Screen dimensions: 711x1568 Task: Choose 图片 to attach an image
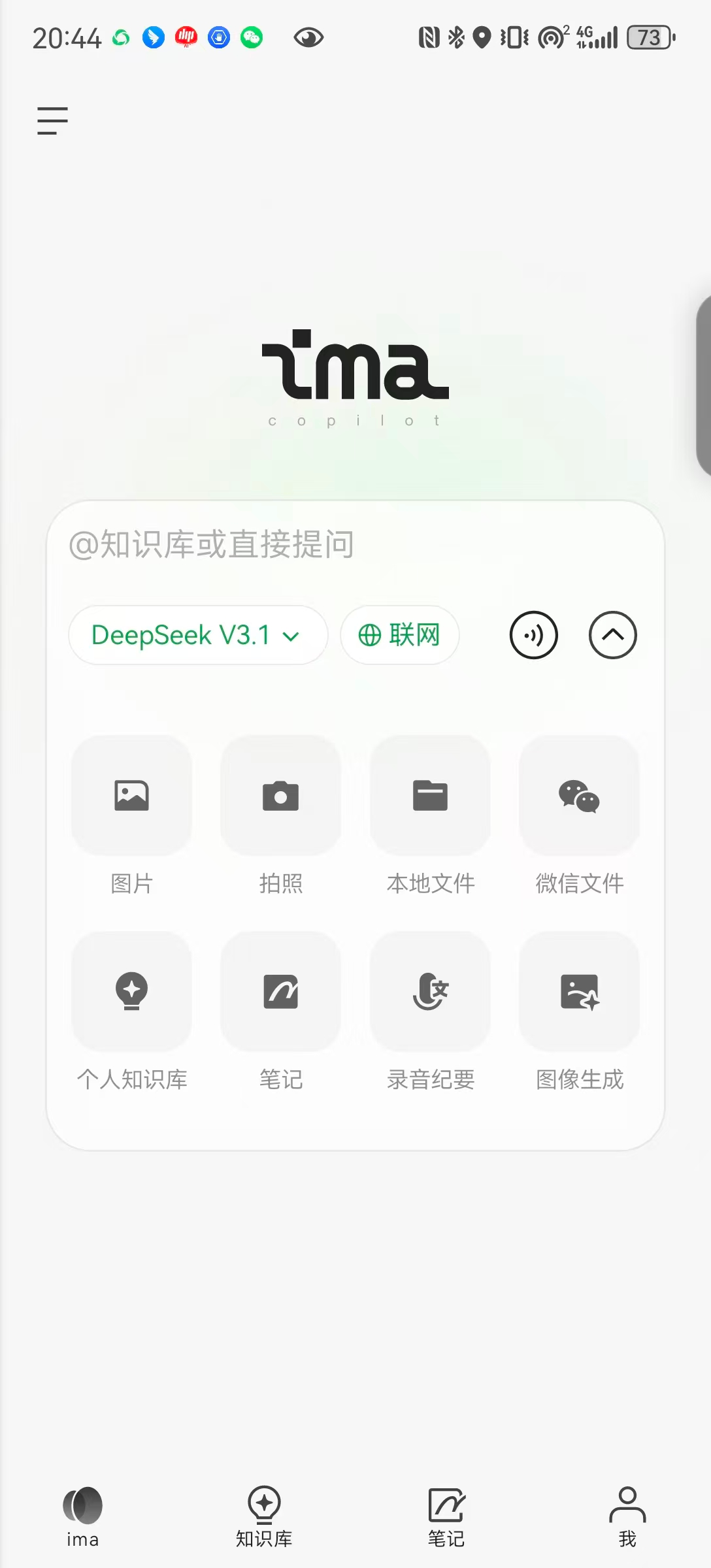coord(131,796)
